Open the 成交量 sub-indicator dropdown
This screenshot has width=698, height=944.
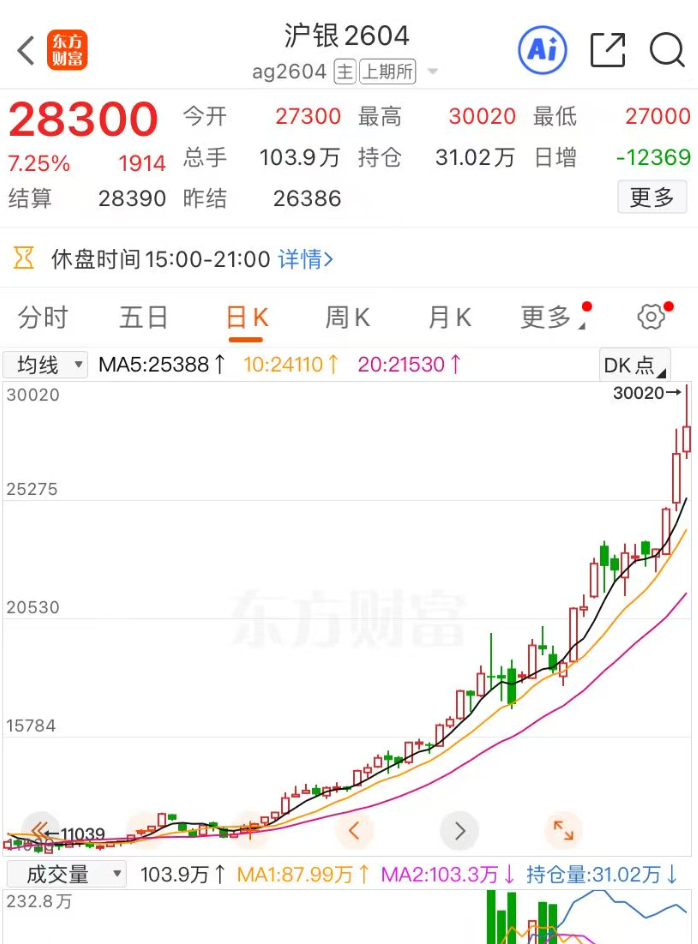tap(66, 875)
